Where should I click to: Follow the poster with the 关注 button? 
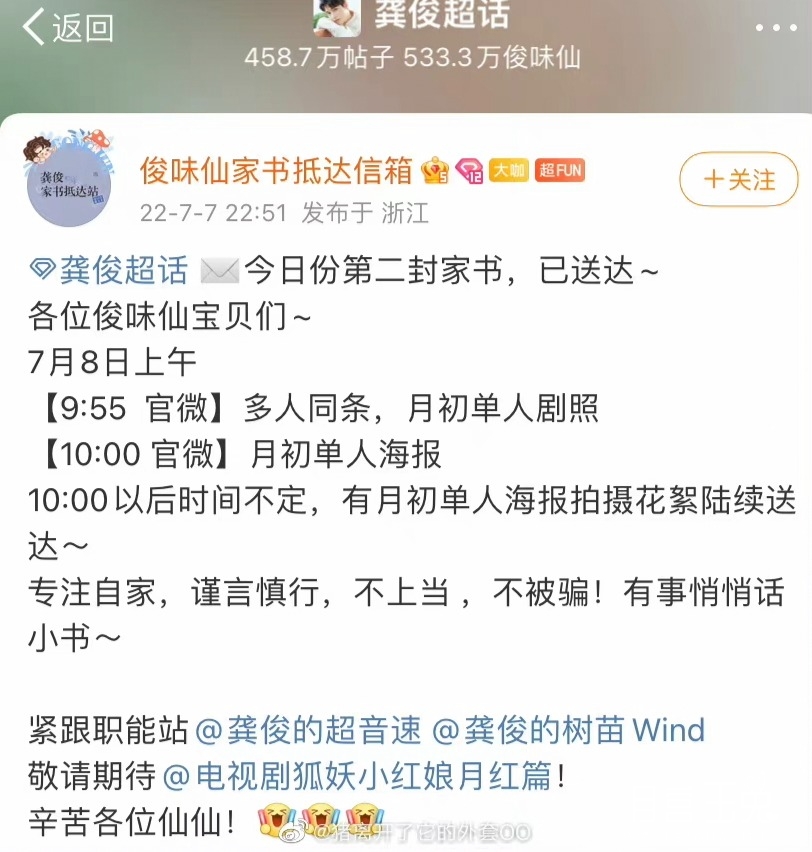pos(739,180)
